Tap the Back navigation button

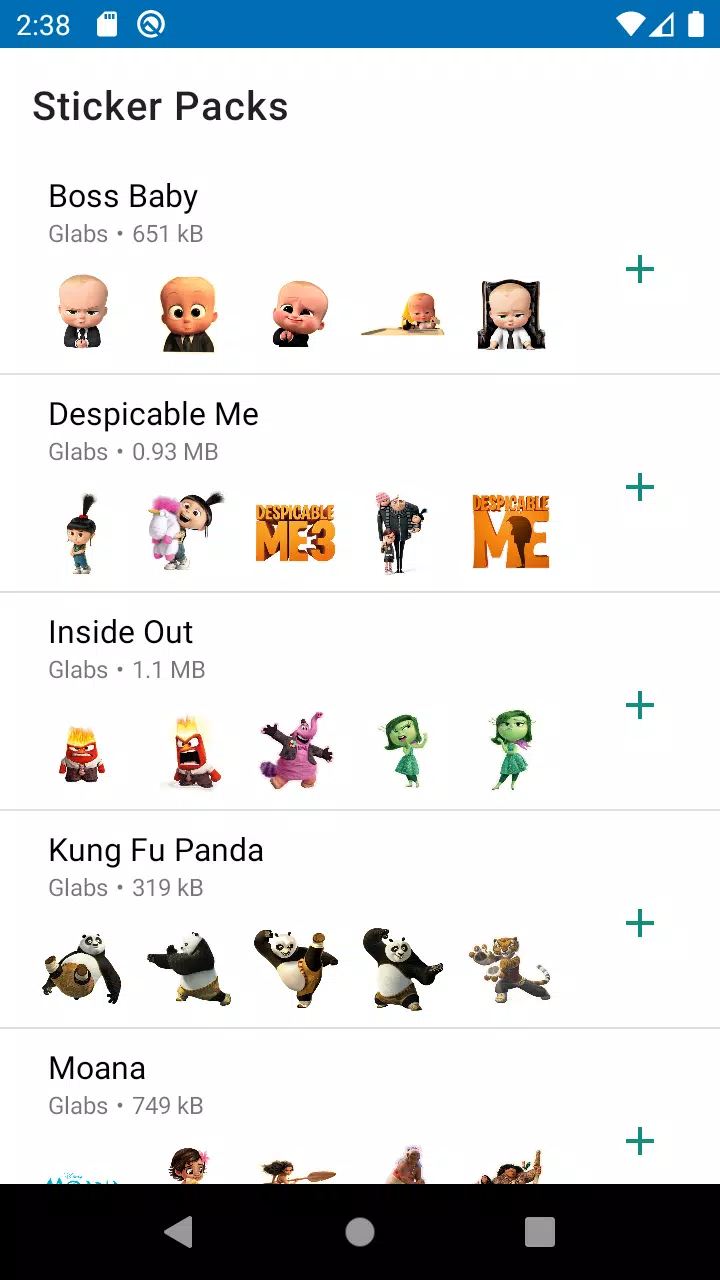click(x=180, y=1232)
